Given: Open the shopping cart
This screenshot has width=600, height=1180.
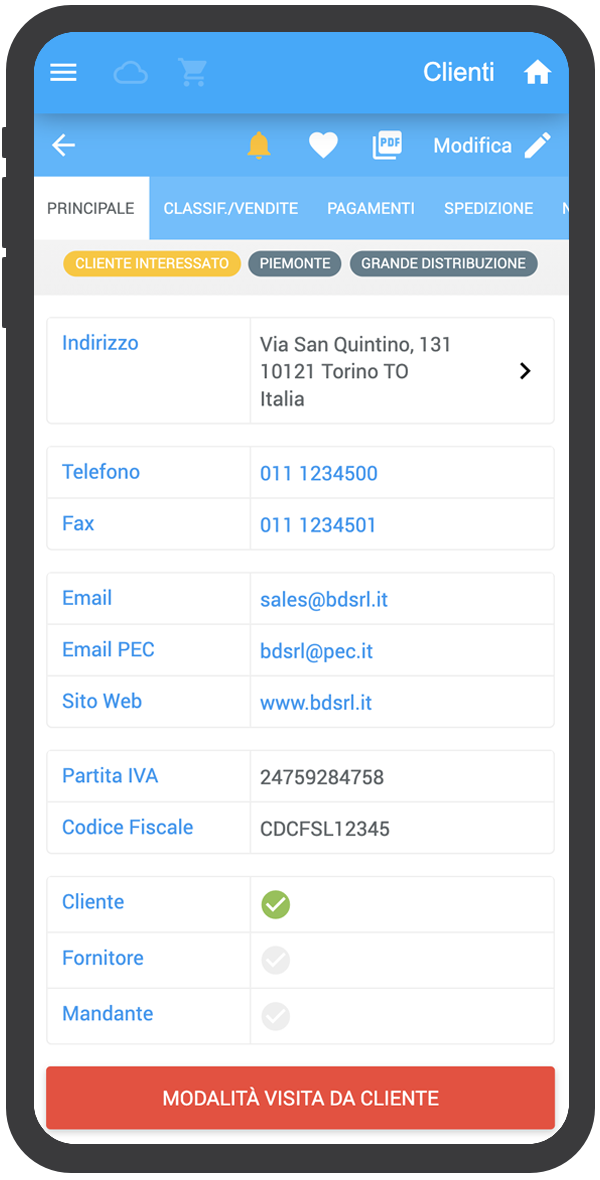Looking at the screenshot, I should 193,72.
